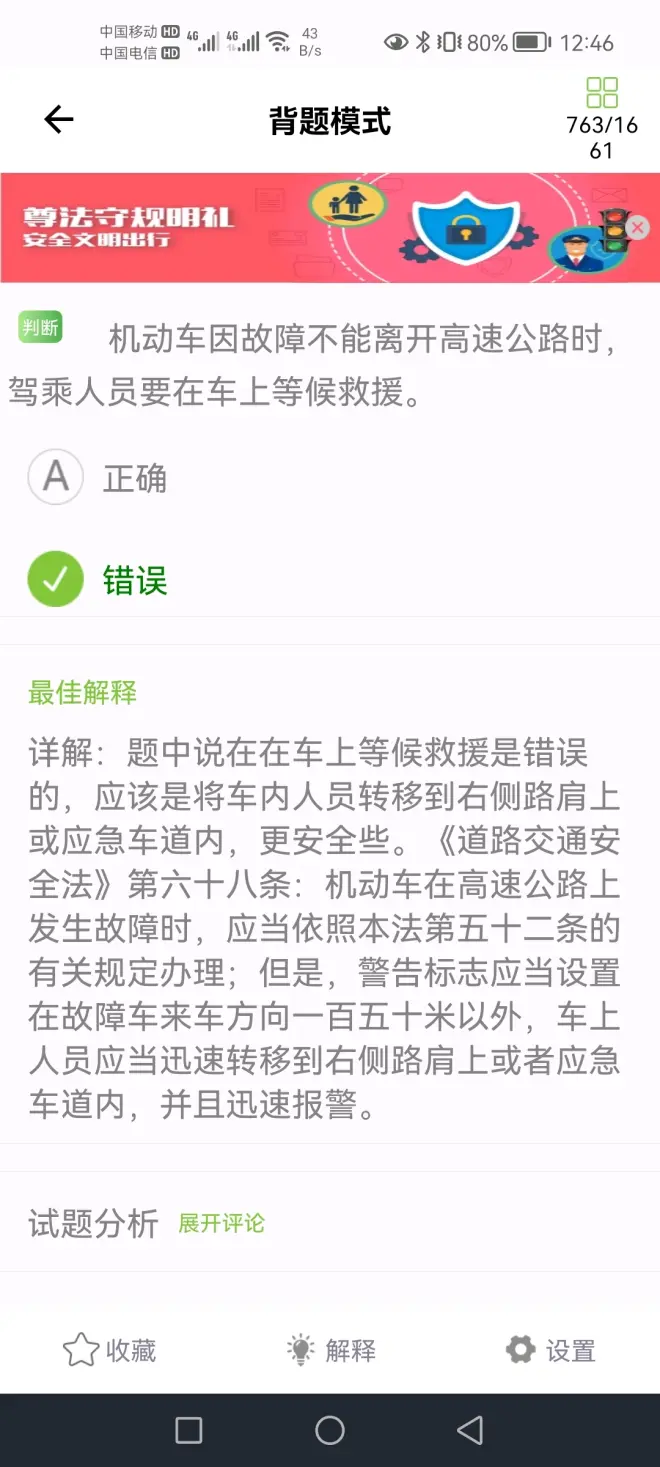This screenshot has width=660, height=1467.
Task: Dismiss the traffic safety banner ad
Action: click(638, 228)
